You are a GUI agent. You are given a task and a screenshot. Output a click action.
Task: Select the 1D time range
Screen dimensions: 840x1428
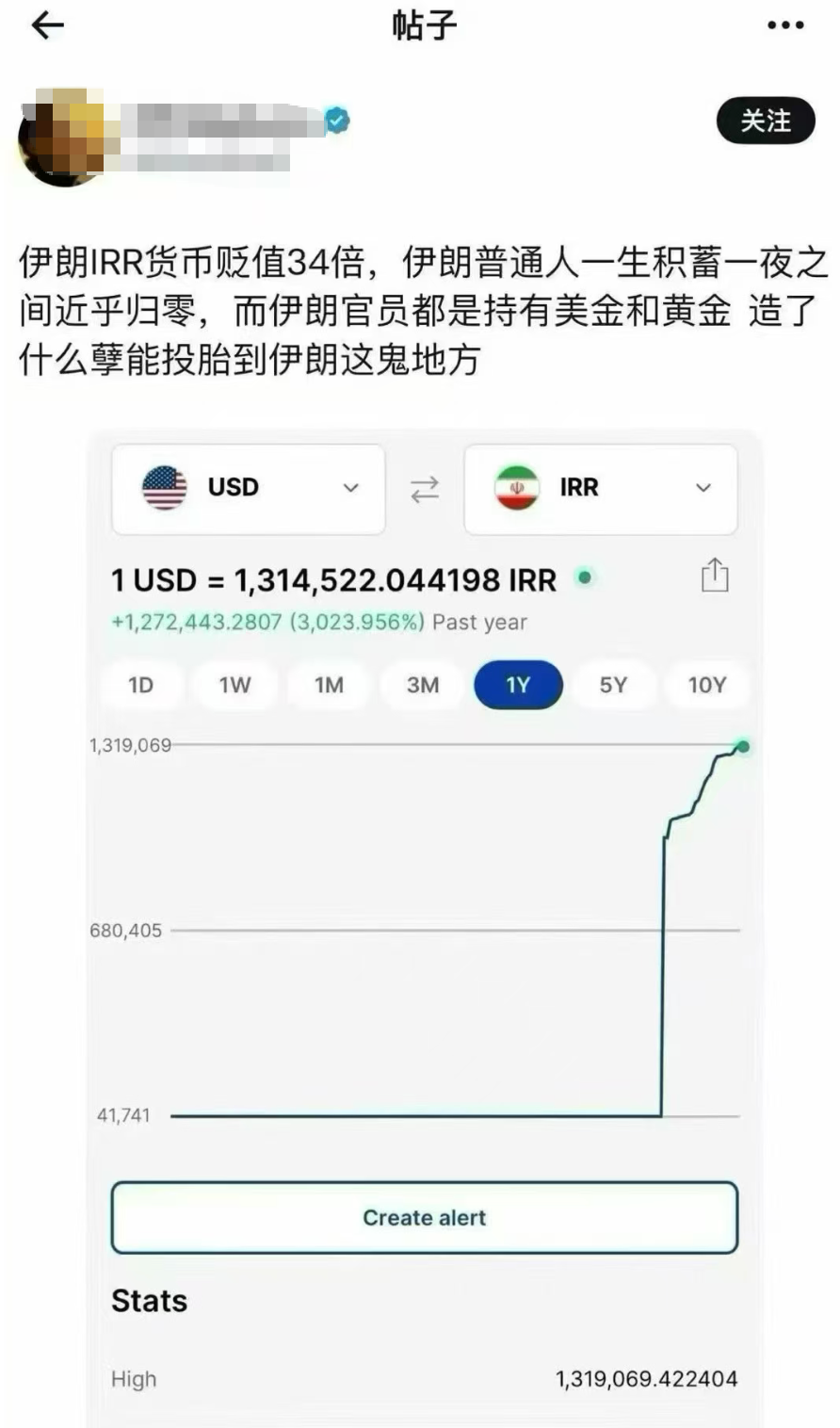click(140, 686)
